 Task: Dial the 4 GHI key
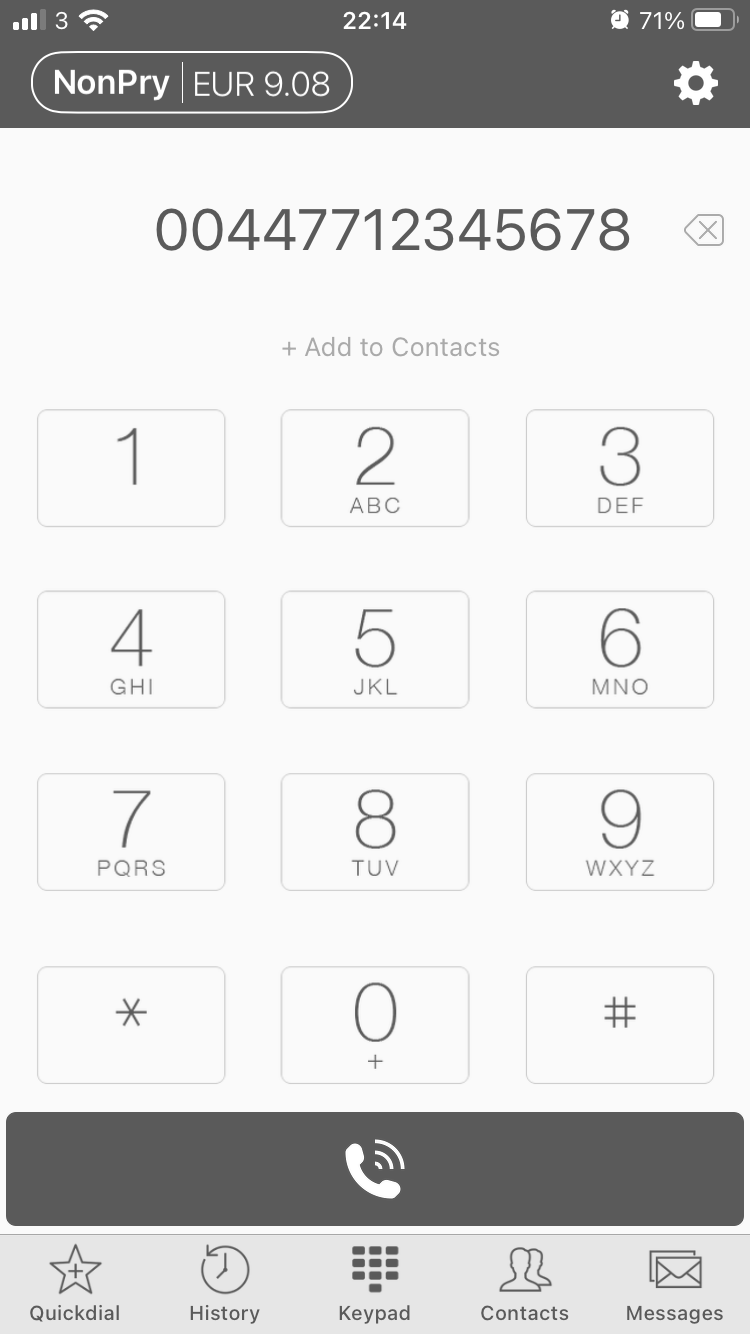click(131, 649)
